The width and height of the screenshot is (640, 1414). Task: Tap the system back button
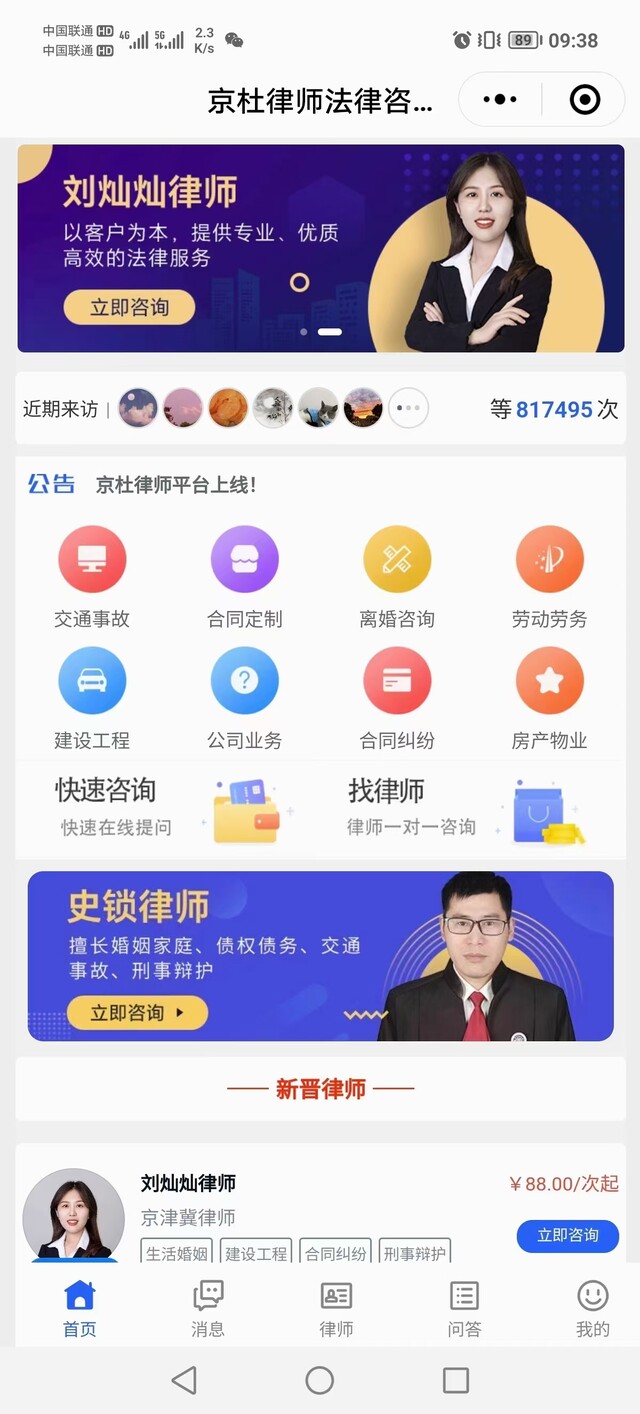[x=184, y=1381]
